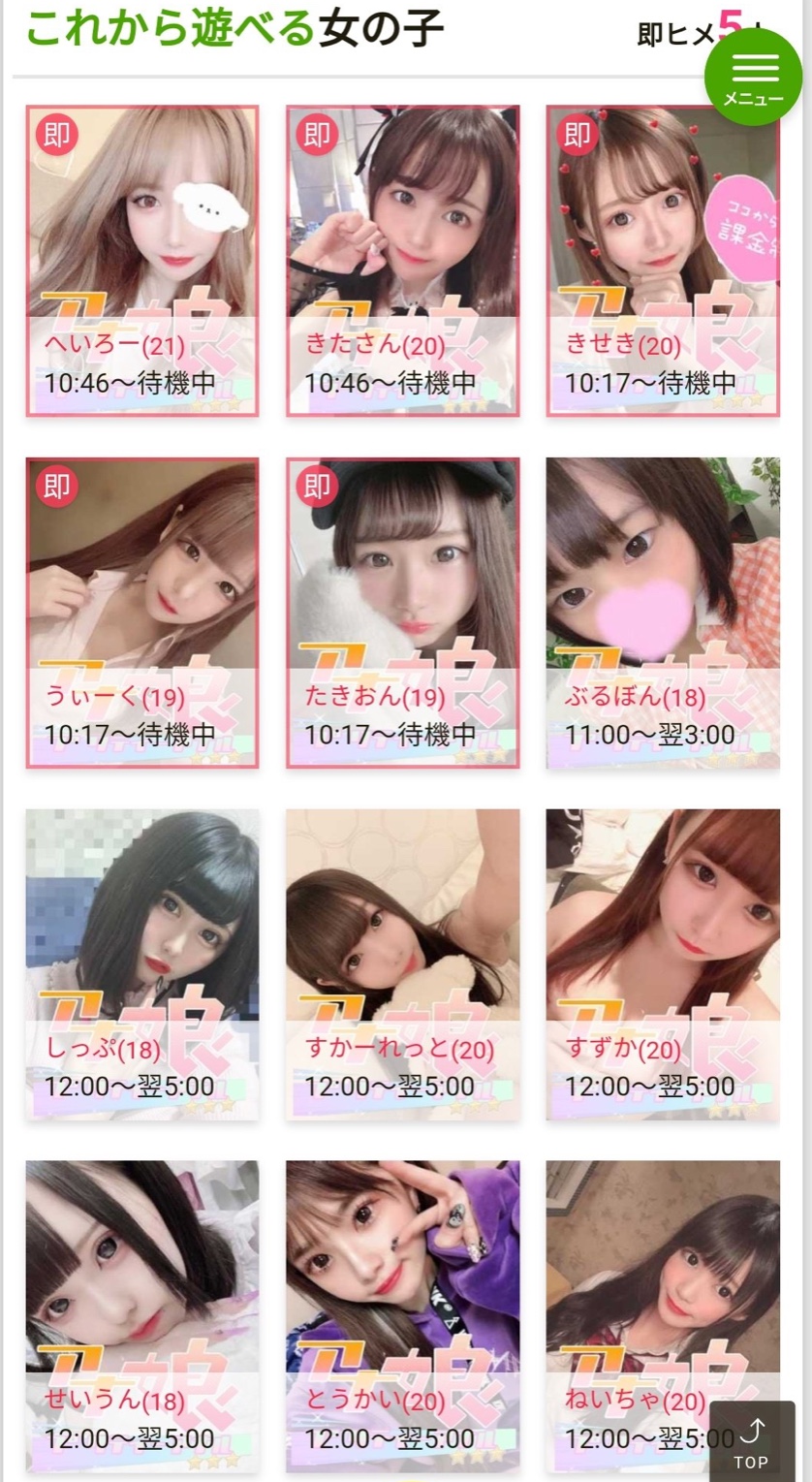
Task: Select the すずか(20) card
Action: [663, 964]
